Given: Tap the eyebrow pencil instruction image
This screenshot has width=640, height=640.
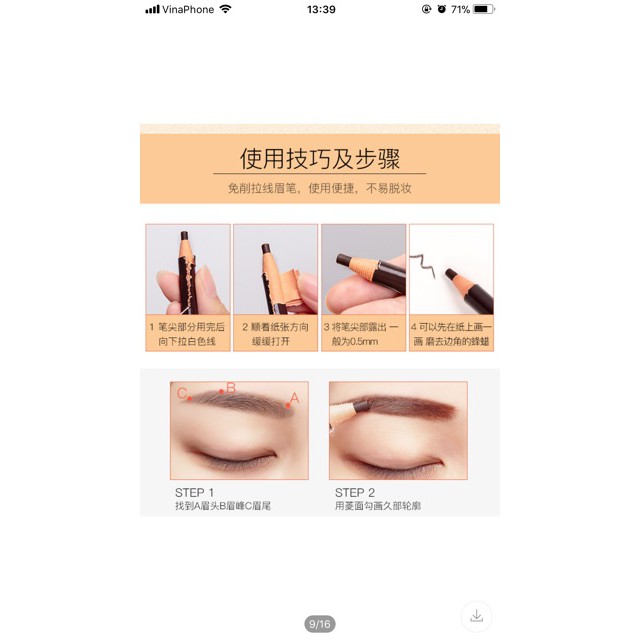Looking at the screenshot, I should pos(320,330).
